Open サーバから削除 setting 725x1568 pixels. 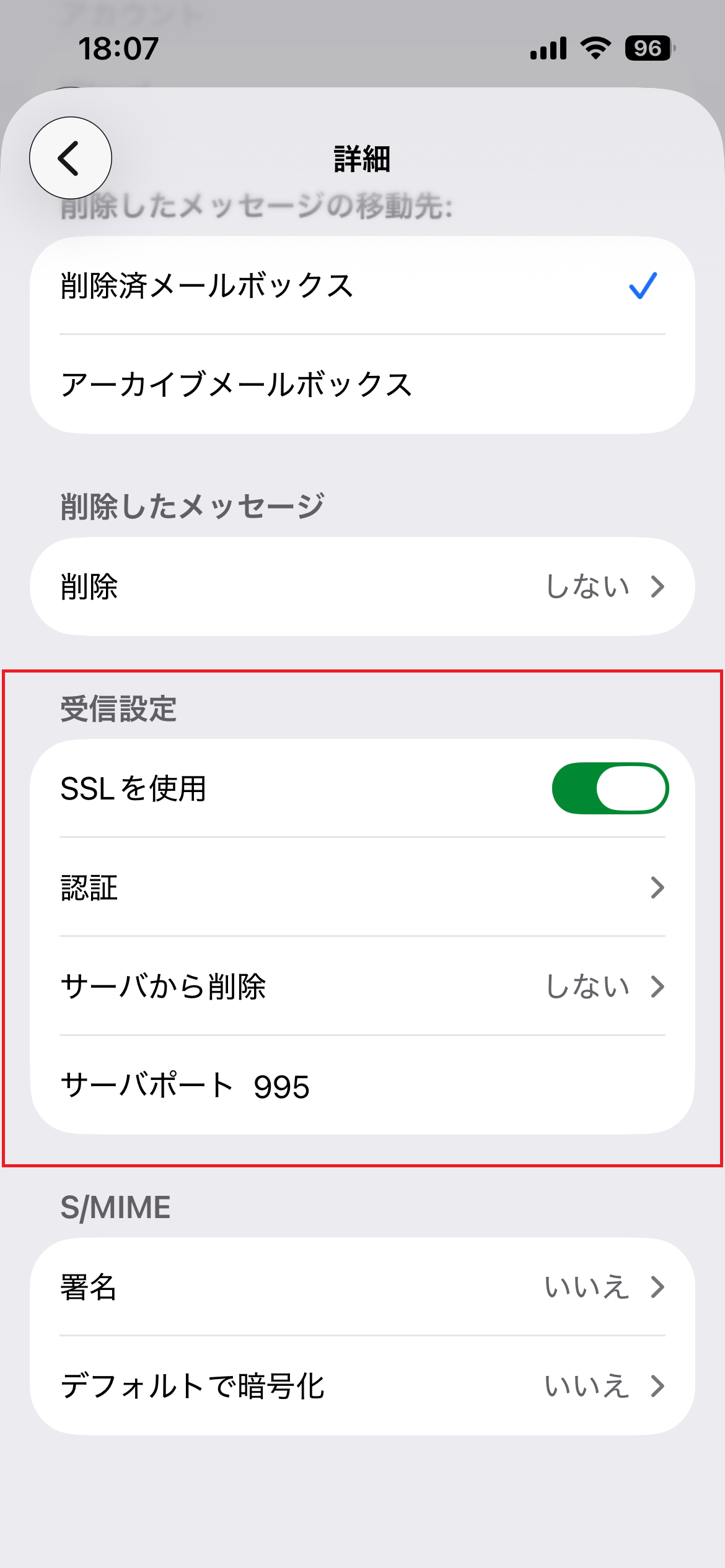click(362, 986)
